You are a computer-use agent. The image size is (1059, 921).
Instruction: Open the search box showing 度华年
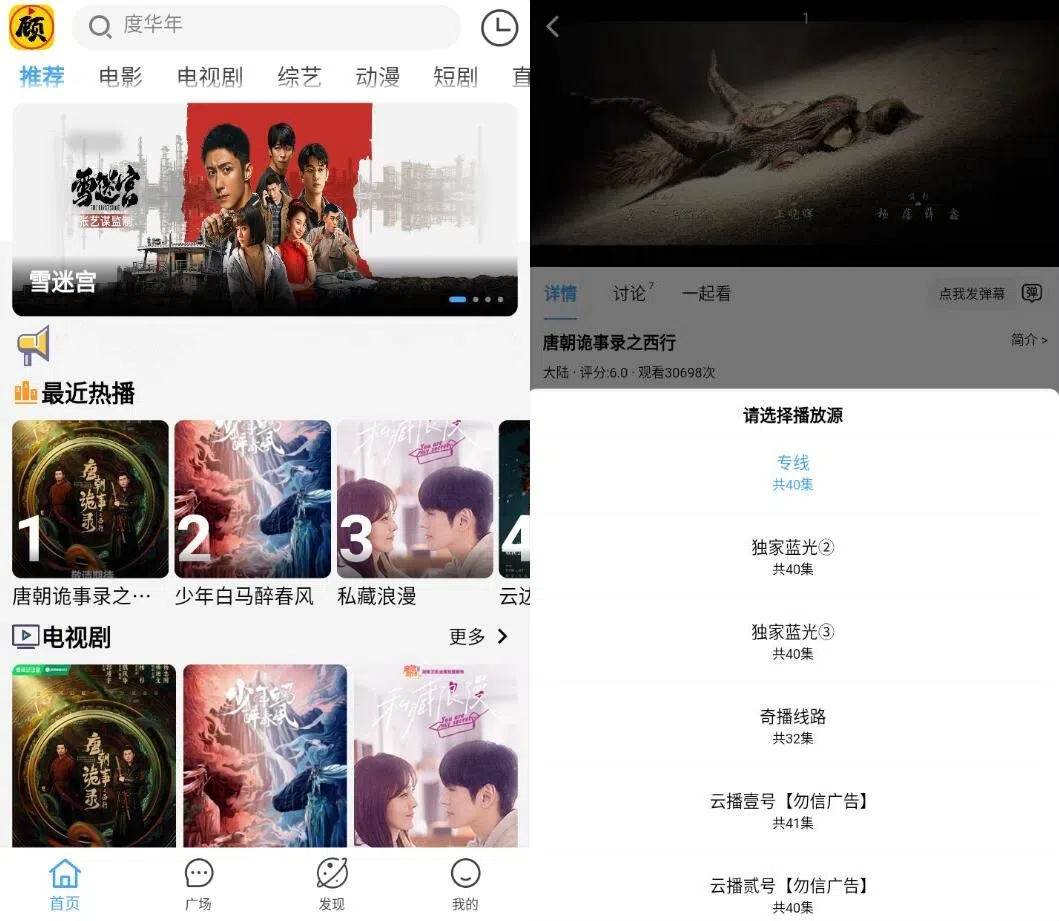265,26
